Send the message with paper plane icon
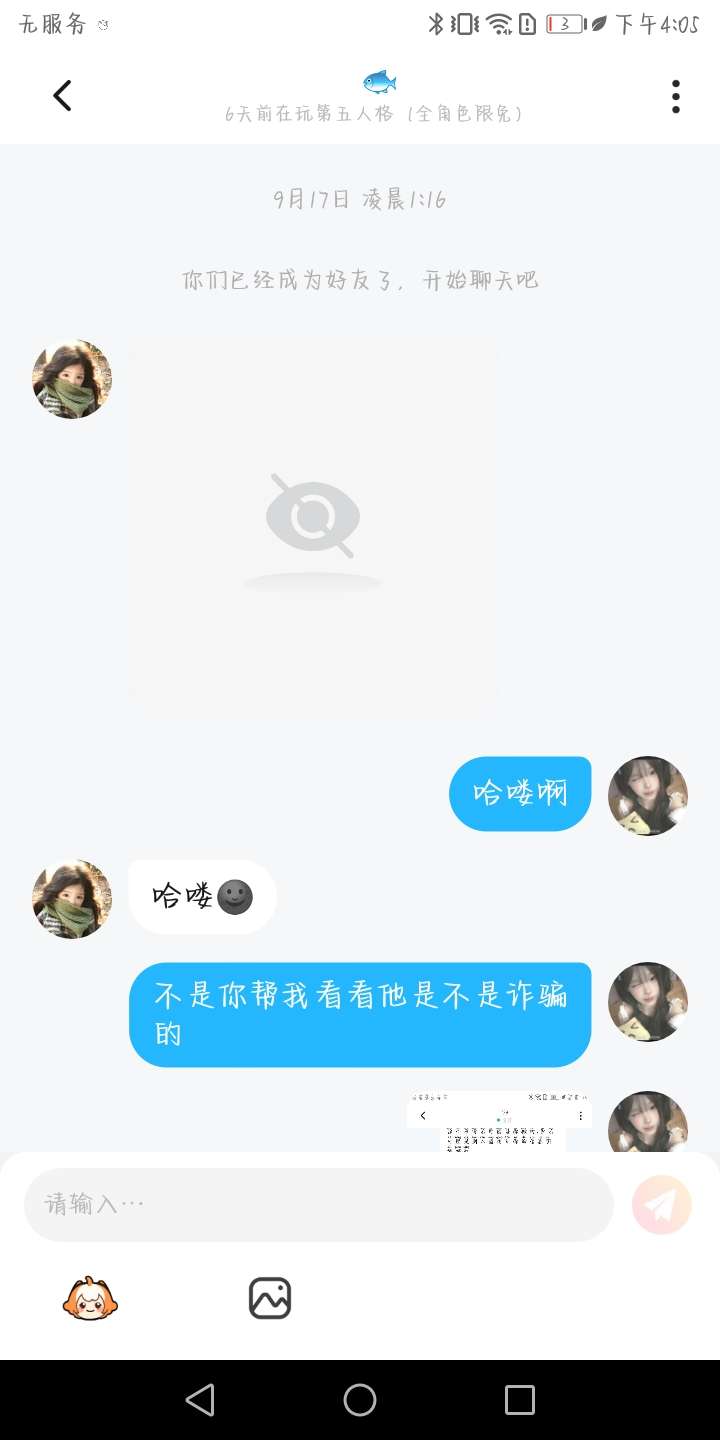The height and width of the screenshot is (1440, 720). pos(661,1205)
